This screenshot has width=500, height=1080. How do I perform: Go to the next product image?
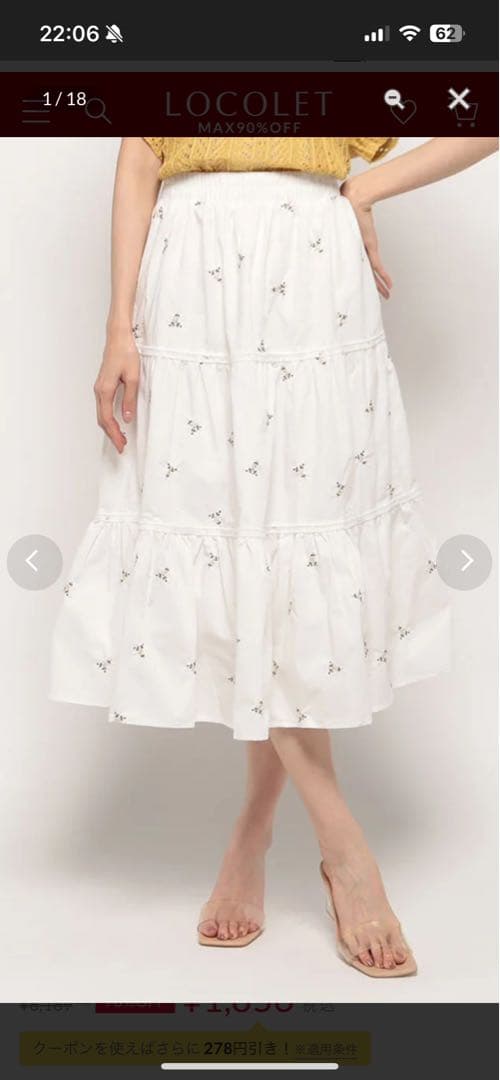(465, 562)
